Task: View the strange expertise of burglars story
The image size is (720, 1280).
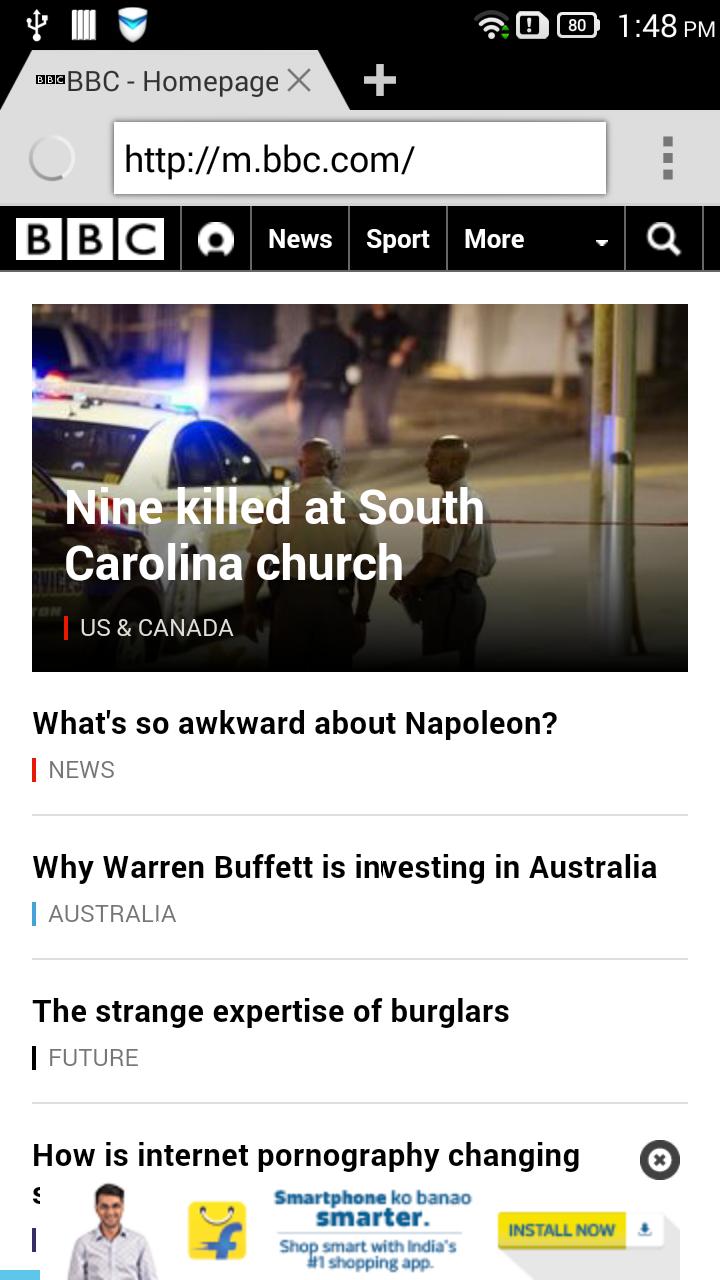Action: tap(271, 1011)
